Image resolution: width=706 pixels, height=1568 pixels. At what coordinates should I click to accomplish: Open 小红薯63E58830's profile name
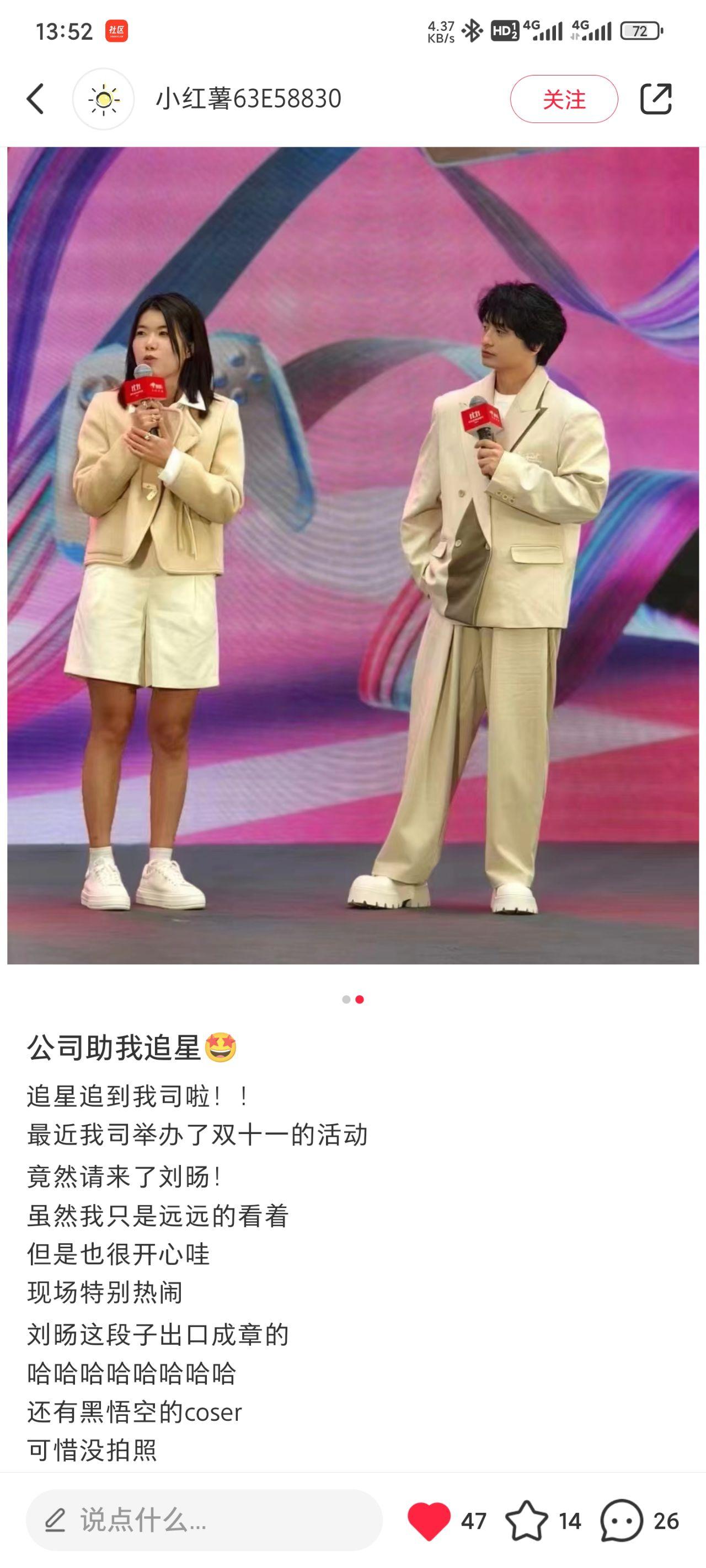pyautogui.click(x=248, y=99)
